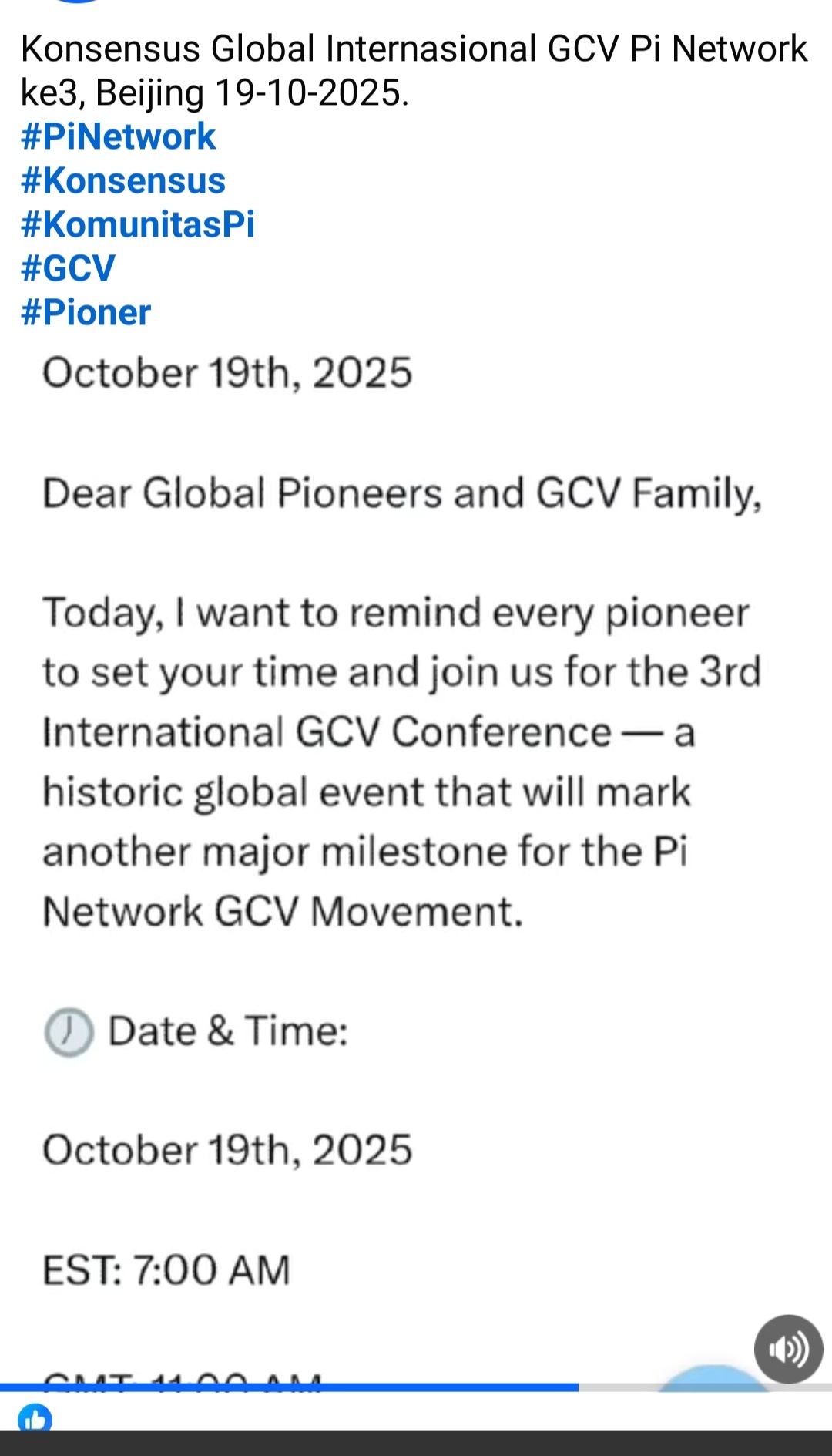Open the #Konsensus hashtag link

123,181
